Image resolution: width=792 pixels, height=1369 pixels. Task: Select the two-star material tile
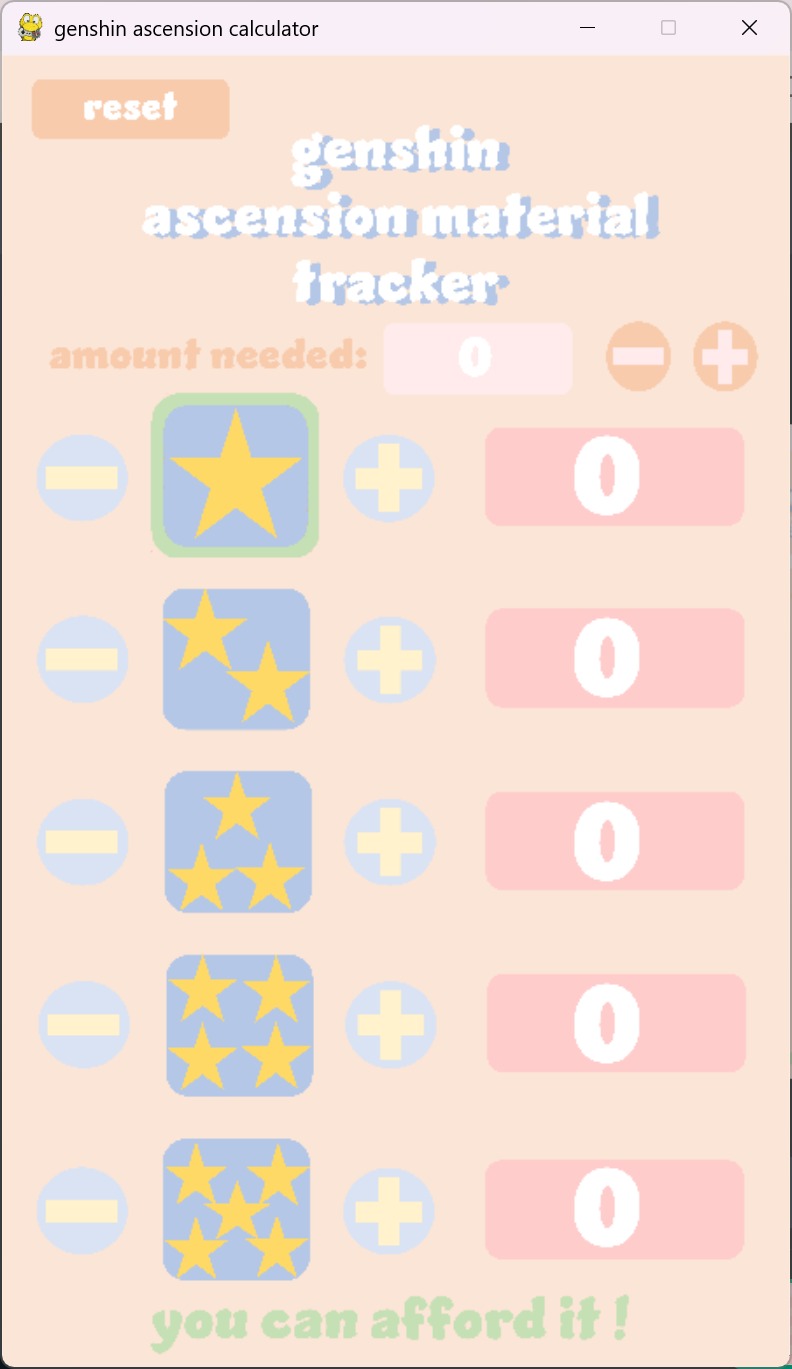point(237,659)
